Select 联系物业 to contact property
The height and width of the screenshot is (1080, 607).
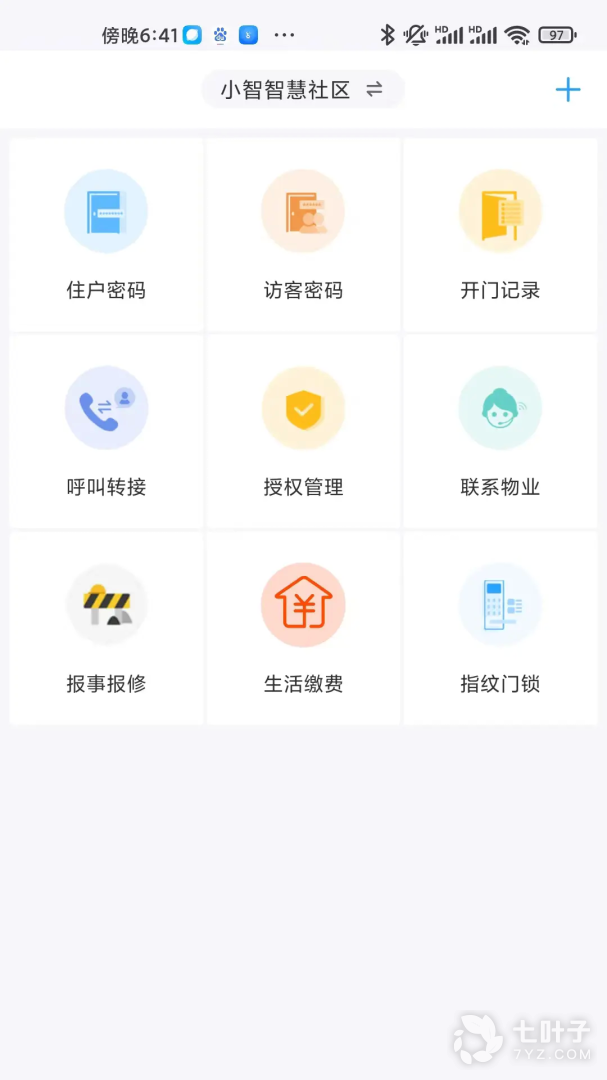(500, 432)
